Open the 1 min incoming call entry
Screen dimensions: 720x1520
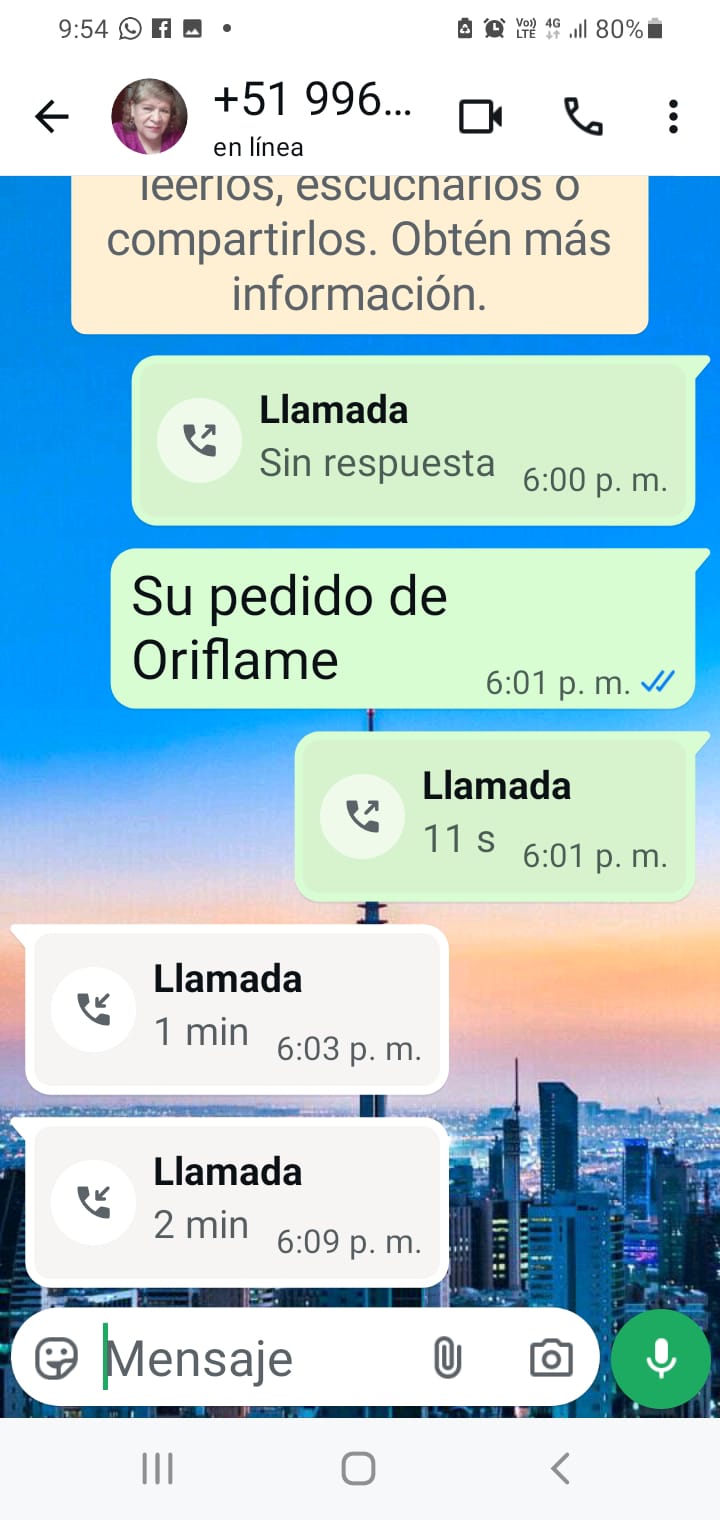236,1009
